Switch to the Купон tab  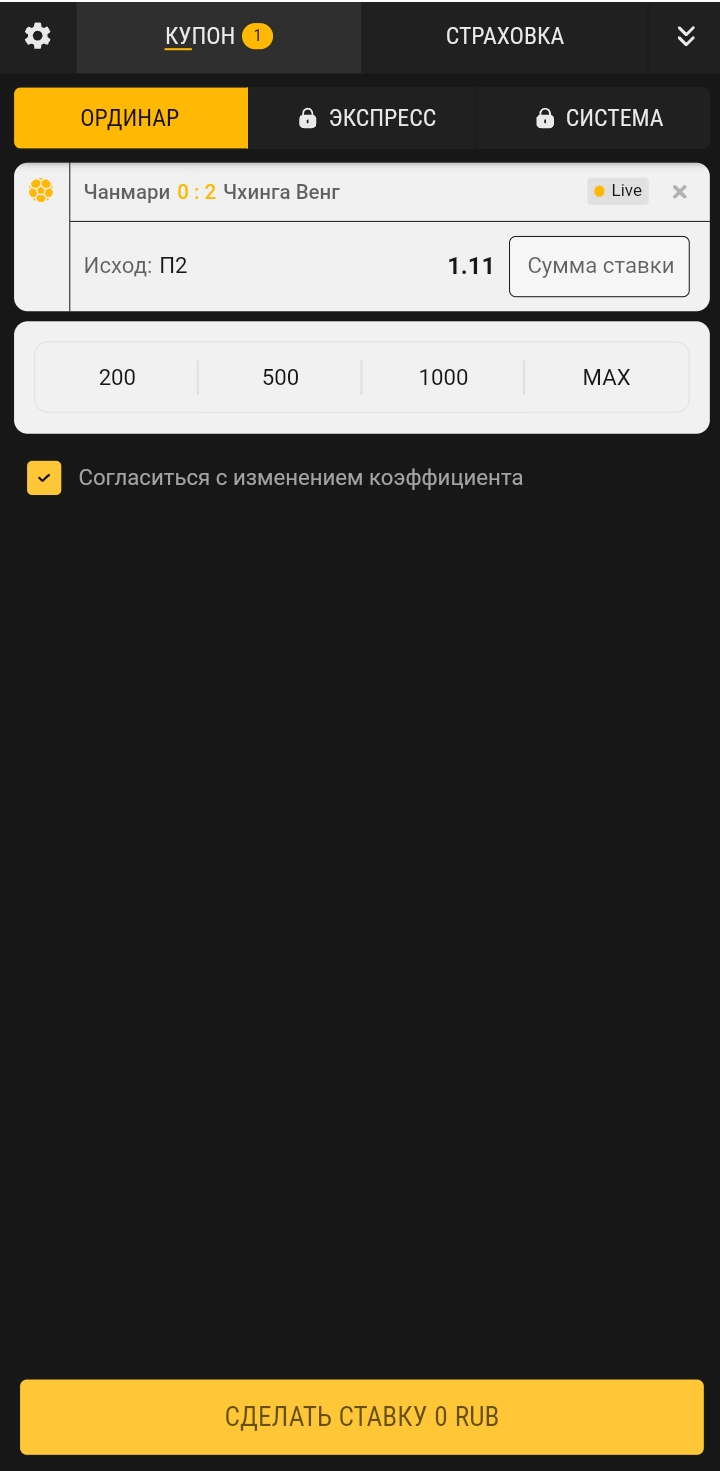218,37
